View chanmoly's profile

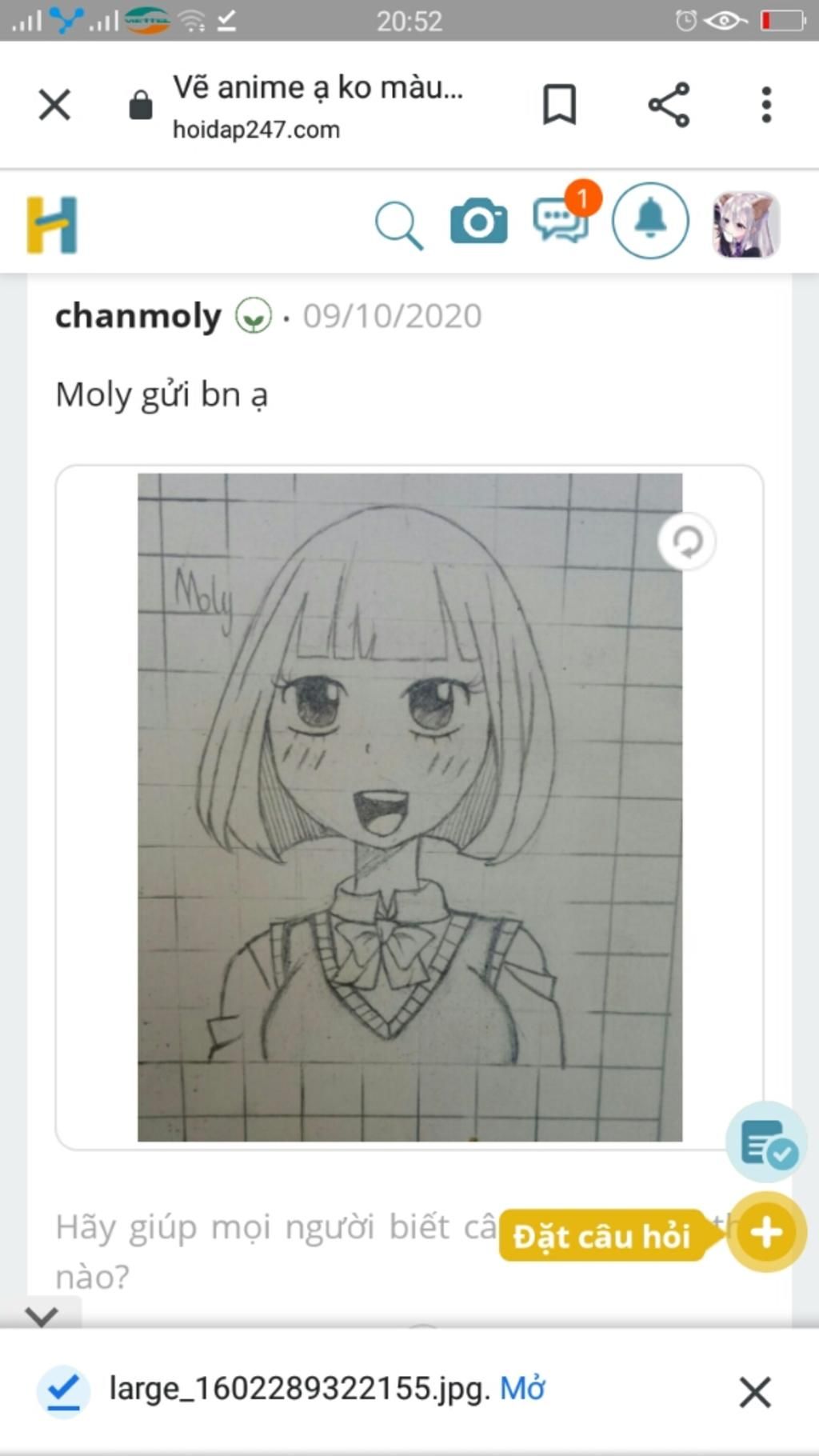(x=138, y=317)
